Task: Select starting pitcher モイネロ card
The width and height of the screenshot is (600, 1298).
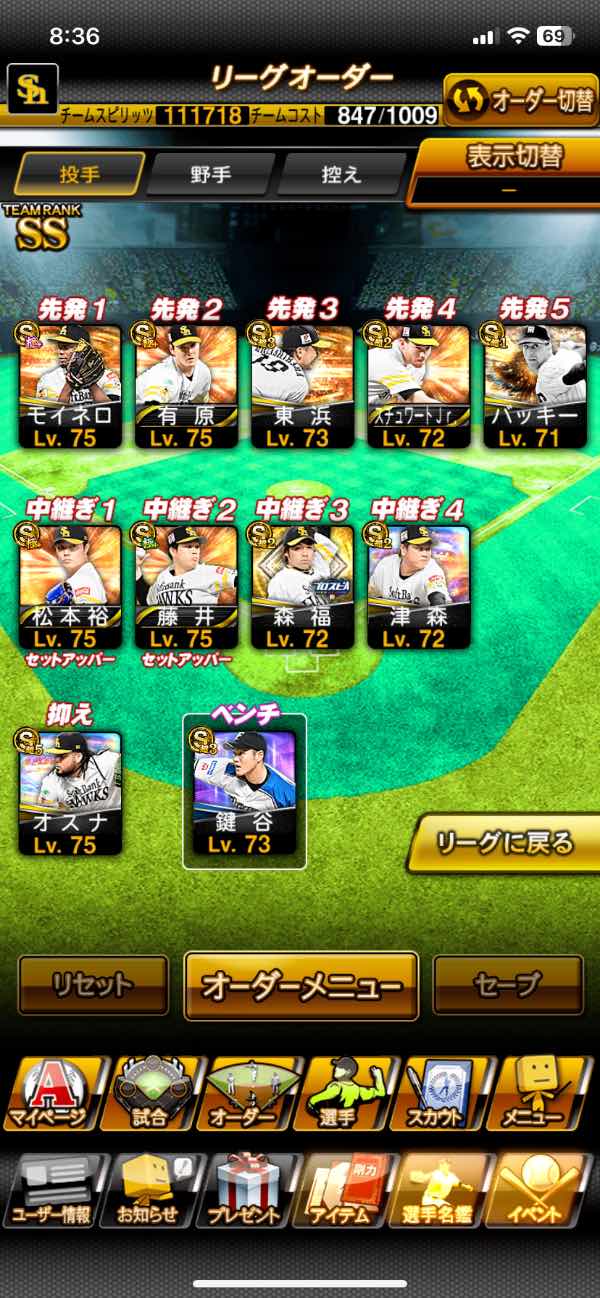Action: [70, 387]
